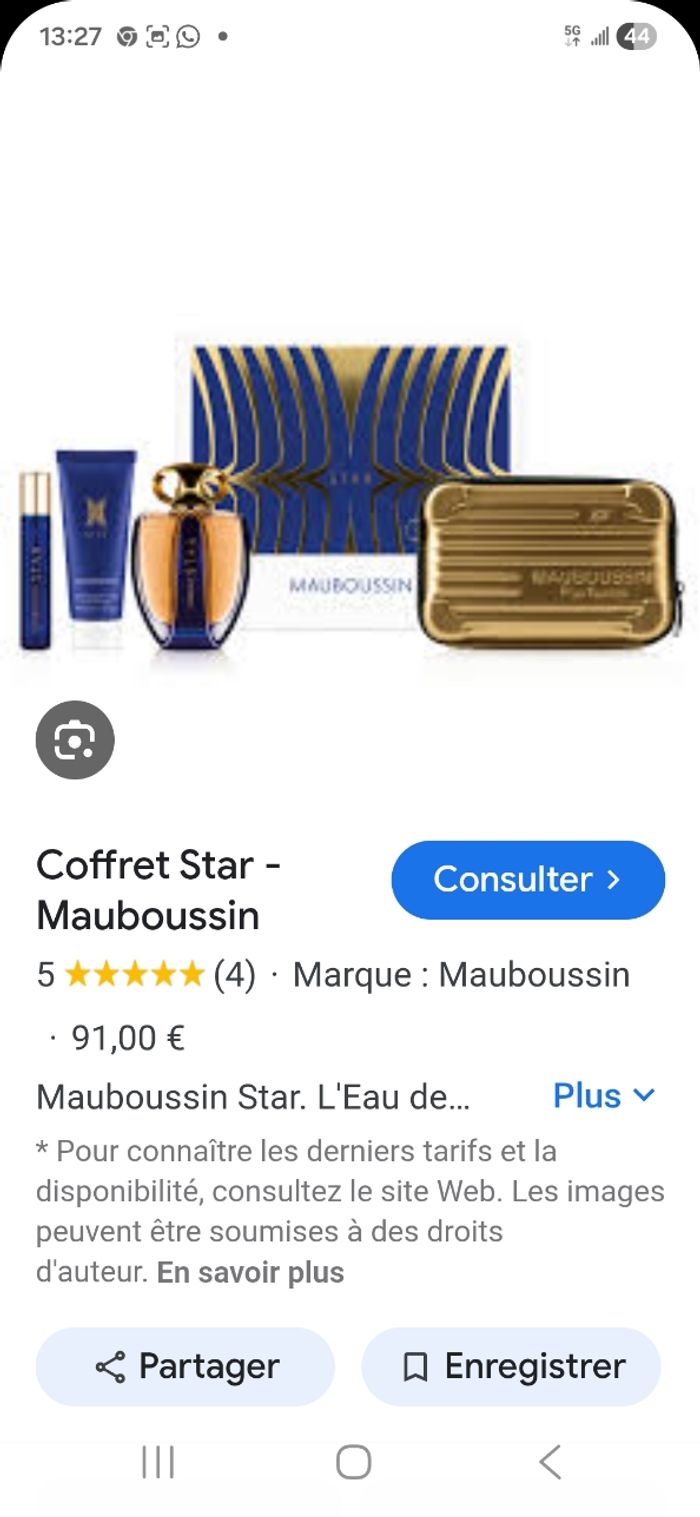Go back with the system back button

click(x=550, y=1462)
